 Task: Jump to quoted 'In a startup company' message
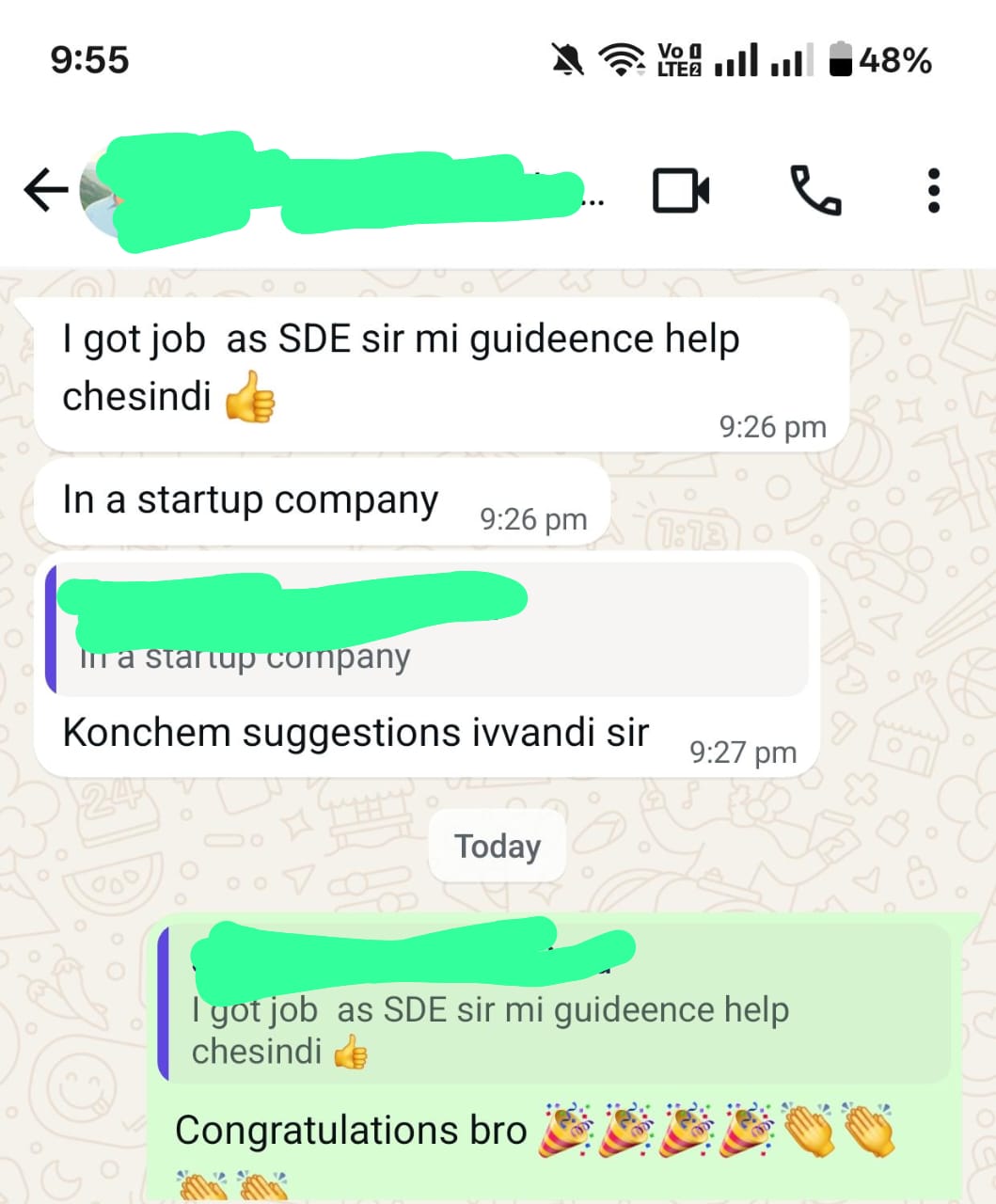coord(428,628)
